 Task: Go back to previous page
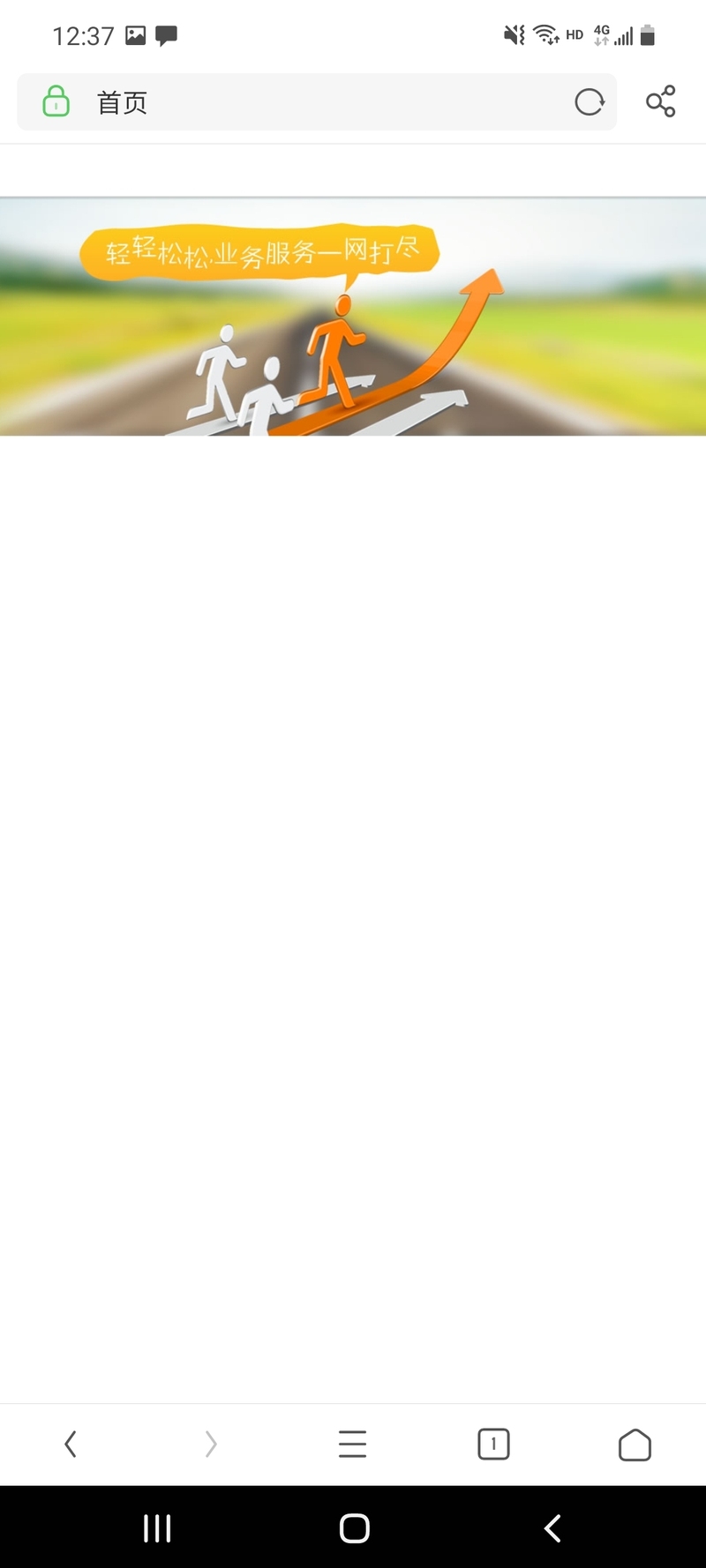click(71, 1444)
